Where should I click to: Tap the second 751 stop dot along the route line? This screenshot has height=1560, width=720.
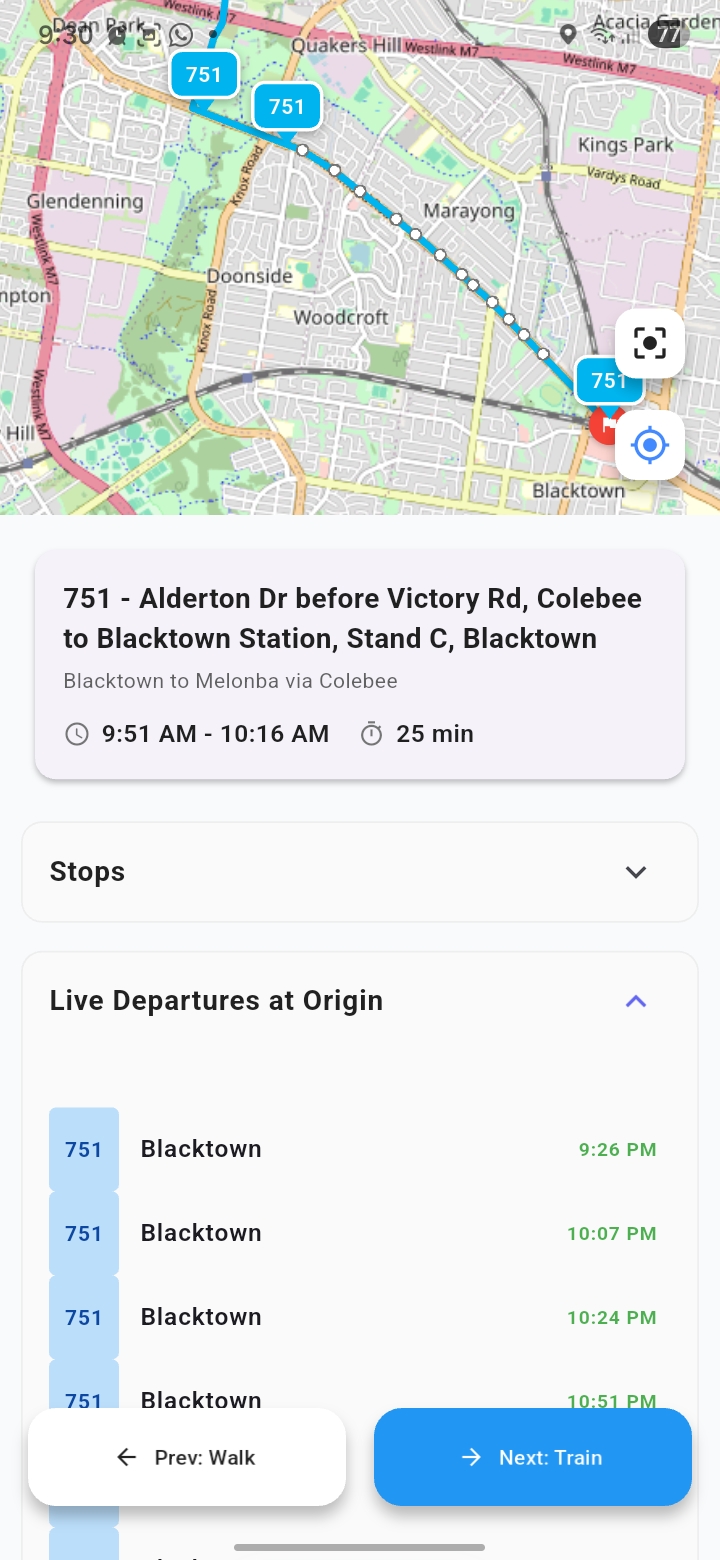[333, 170]
